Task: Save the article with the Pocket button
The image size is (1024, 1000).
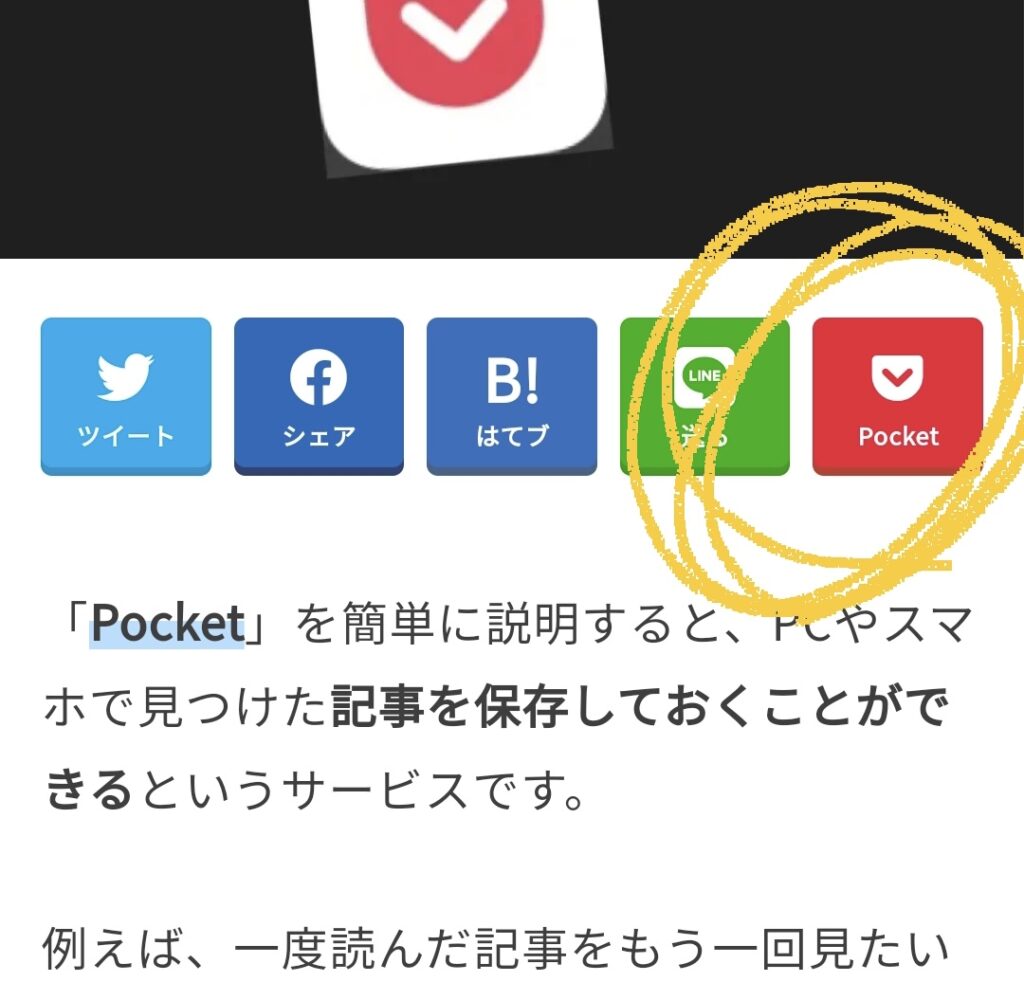Action: coord(897,396)
